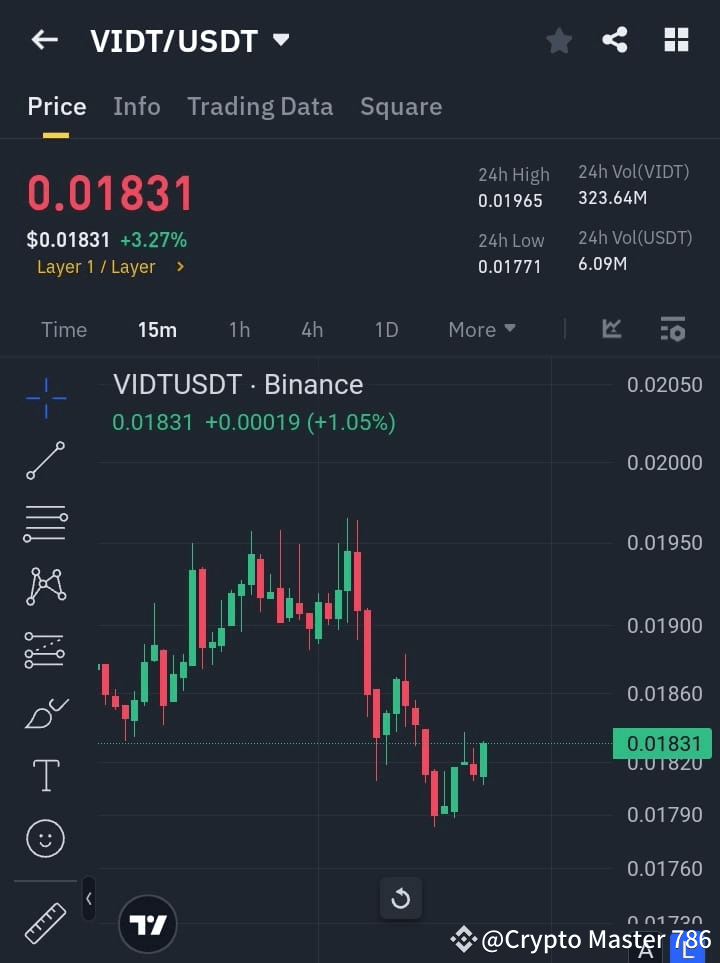Screen dimensions: 720x963
Task: Refresh the chart view
Action: click(x=400, y=898)
